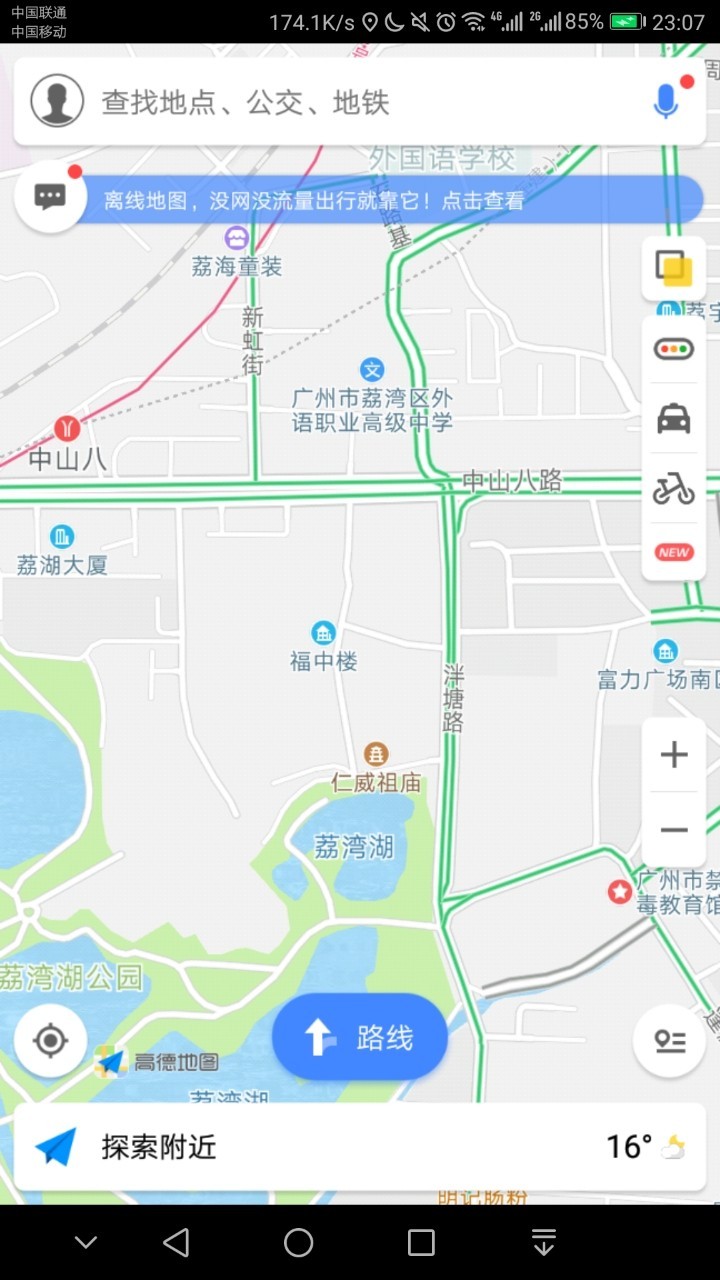Viewport: 720px width, 1280px height.
Task: Zoom in with the plus button
Action: pyautogui.click(x=674, y=755)
